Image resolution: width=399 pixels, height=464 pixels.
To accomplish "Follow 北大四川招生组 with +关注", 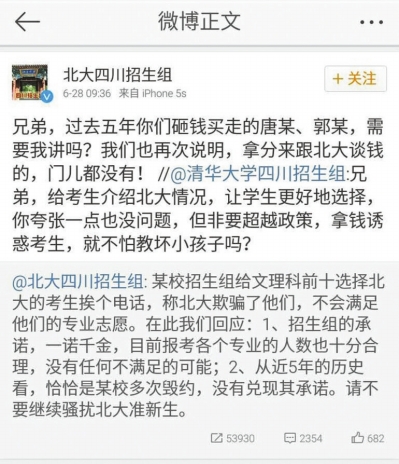I will (355, 79).
